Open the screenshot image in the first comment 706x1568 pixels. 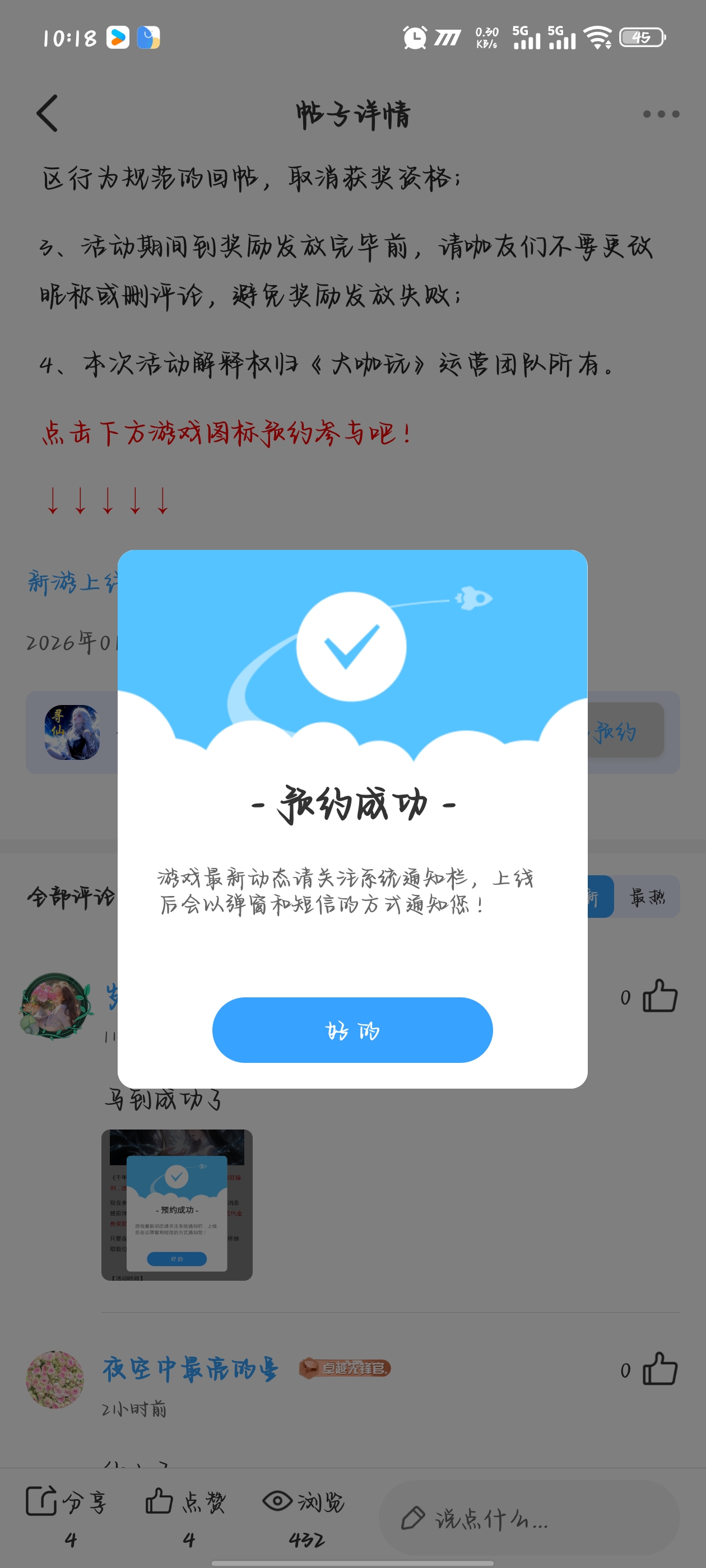click(176, 1205)
